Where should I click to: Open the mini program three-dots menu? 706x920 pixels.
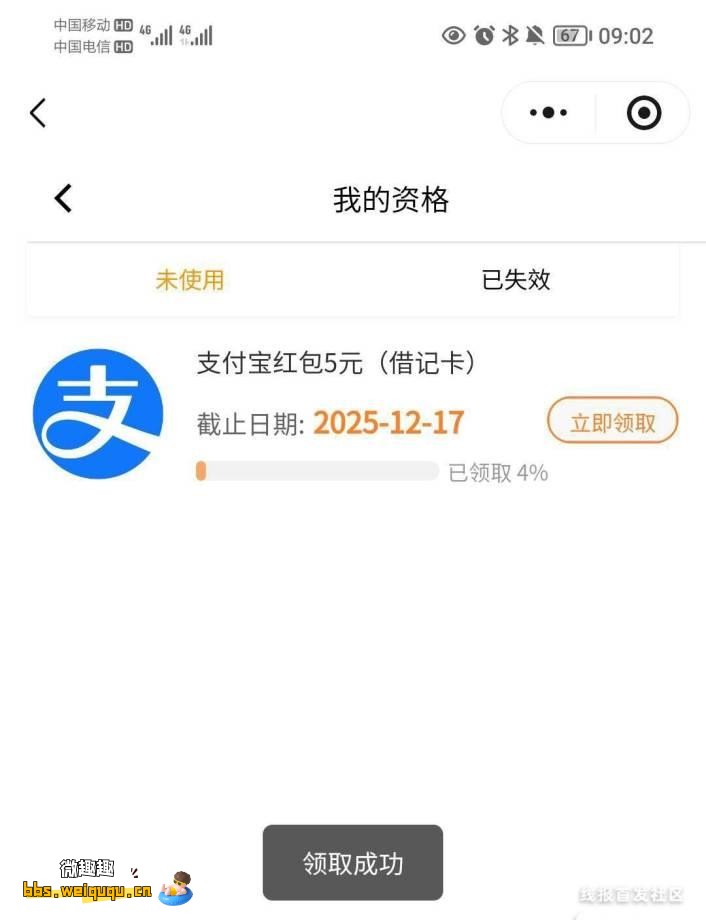coord(548,113)
